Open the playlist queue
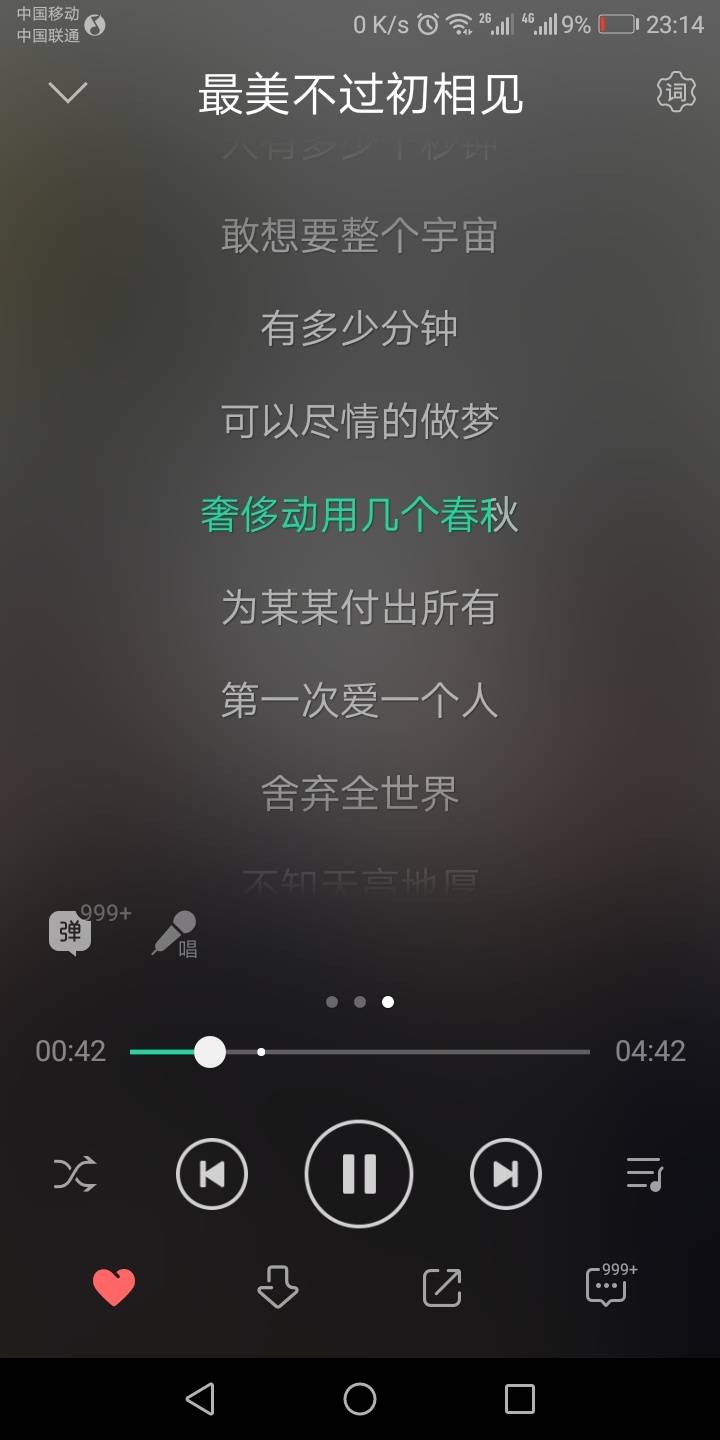 pyautogui.click(x=645, y=1173)
